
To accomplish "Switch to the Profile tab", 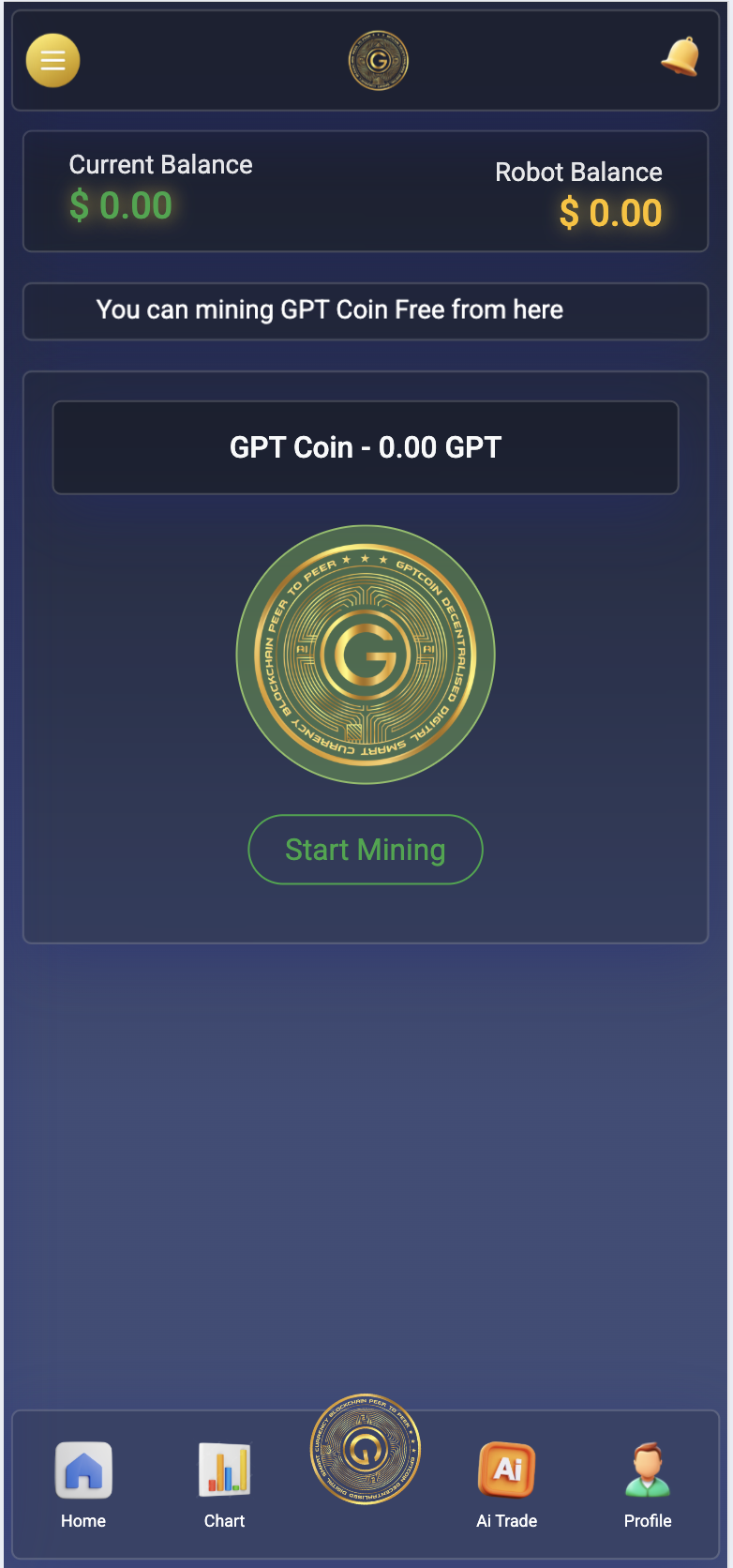I will coord(648,1485).
